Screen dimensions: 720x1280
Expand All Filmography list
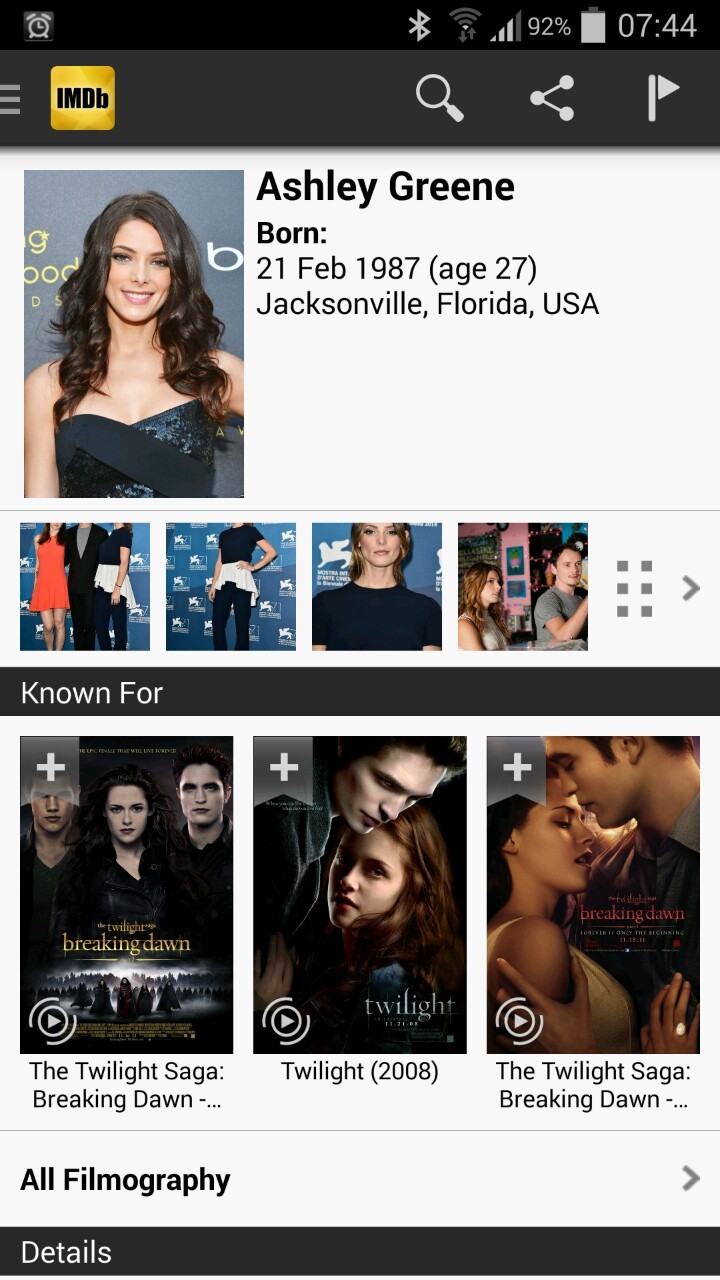tap(360, 1180)
